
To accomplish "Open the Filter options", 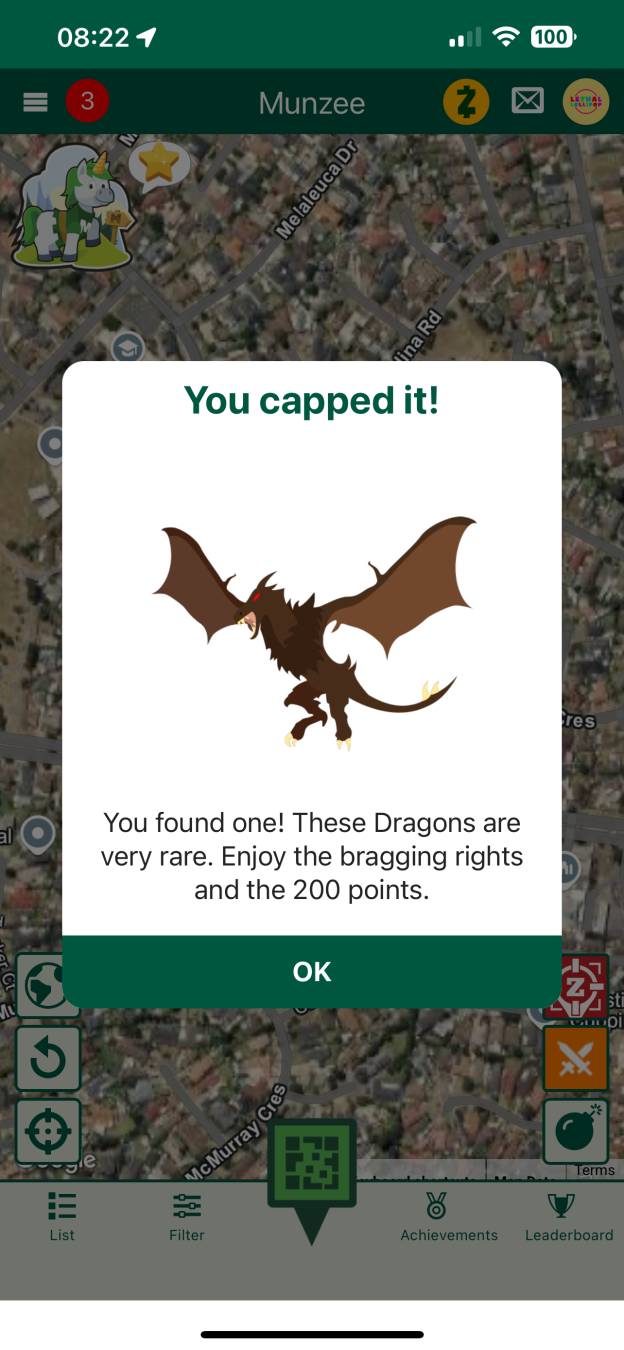I will (x=187, y=1216).
